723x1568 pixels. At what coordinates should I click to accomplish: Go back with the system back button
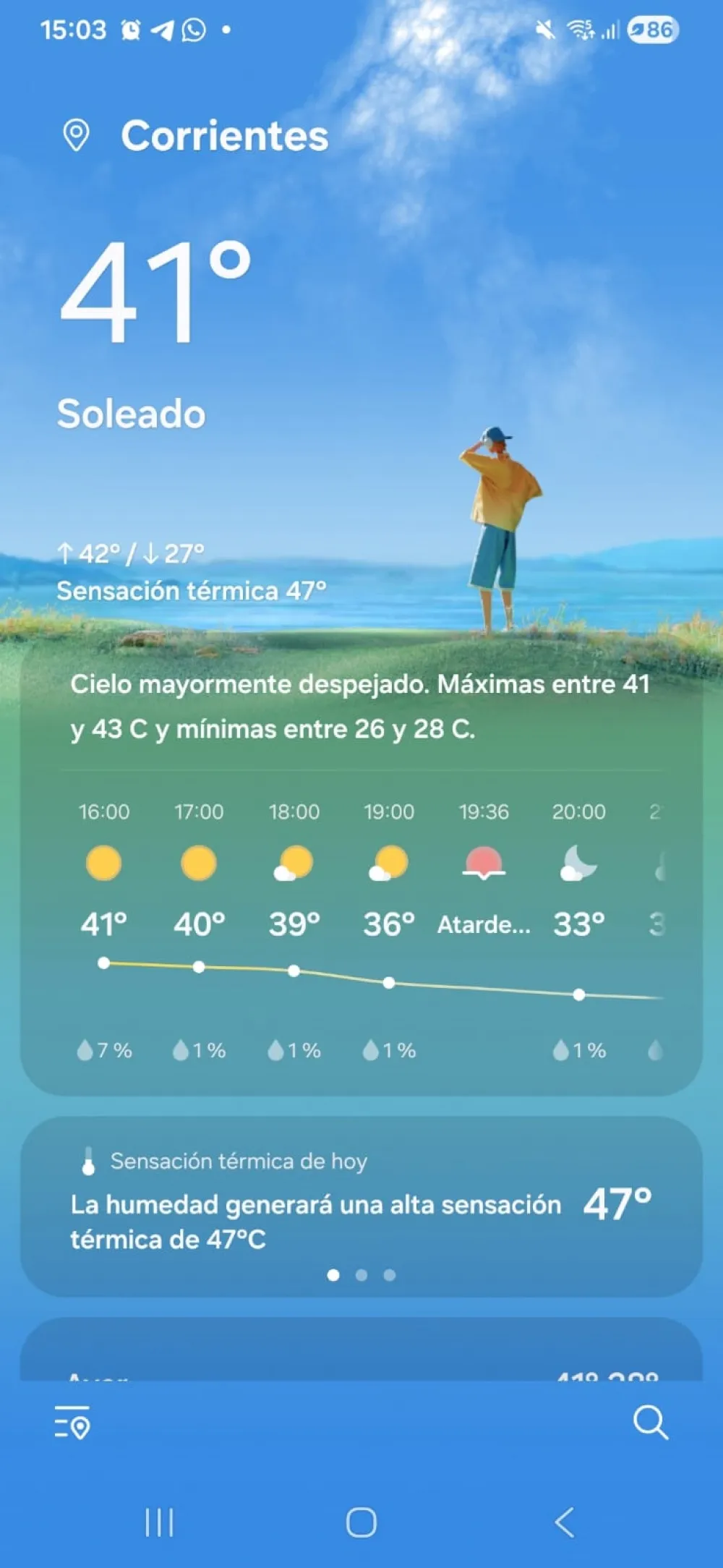coord(565,1522)
